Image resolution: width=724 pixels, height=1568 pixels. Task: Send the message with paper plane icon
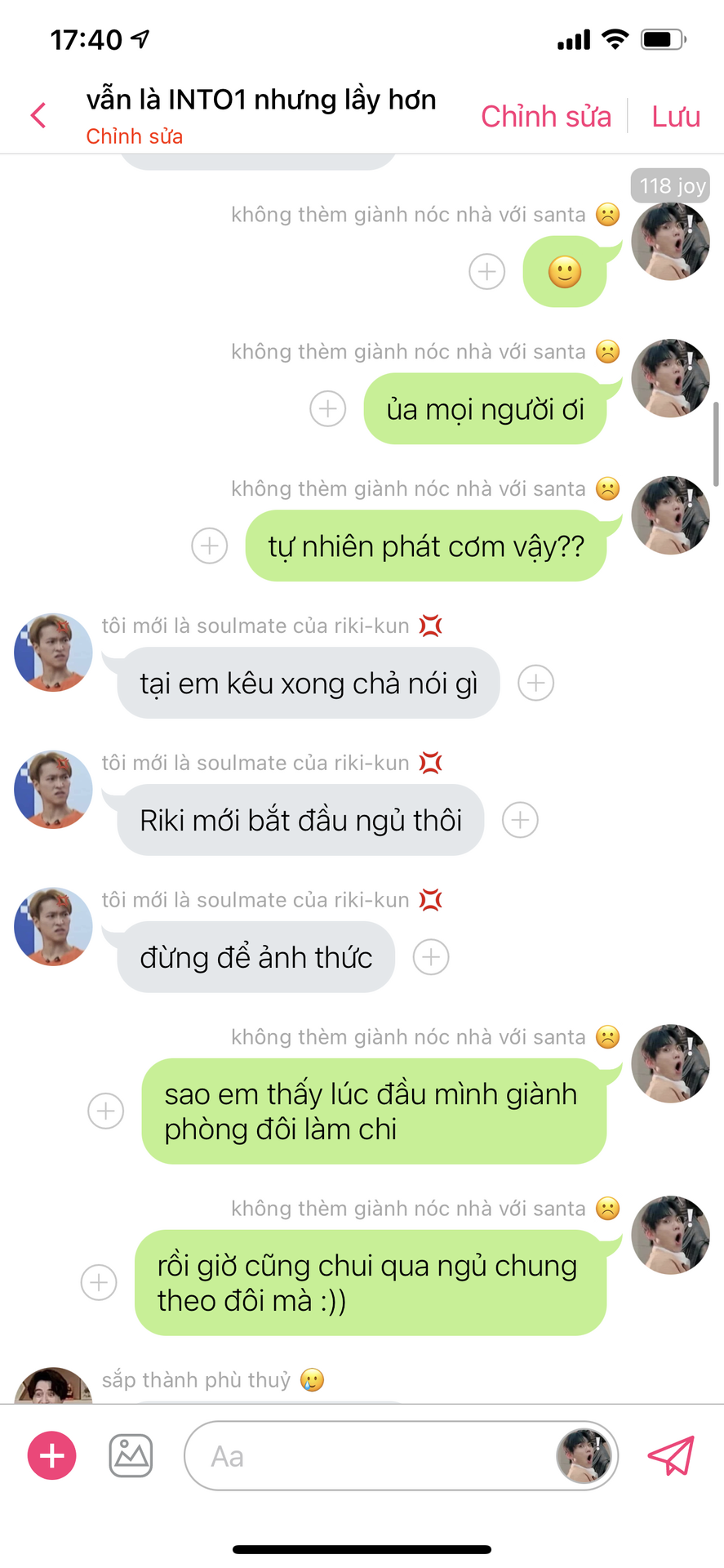671,1455
